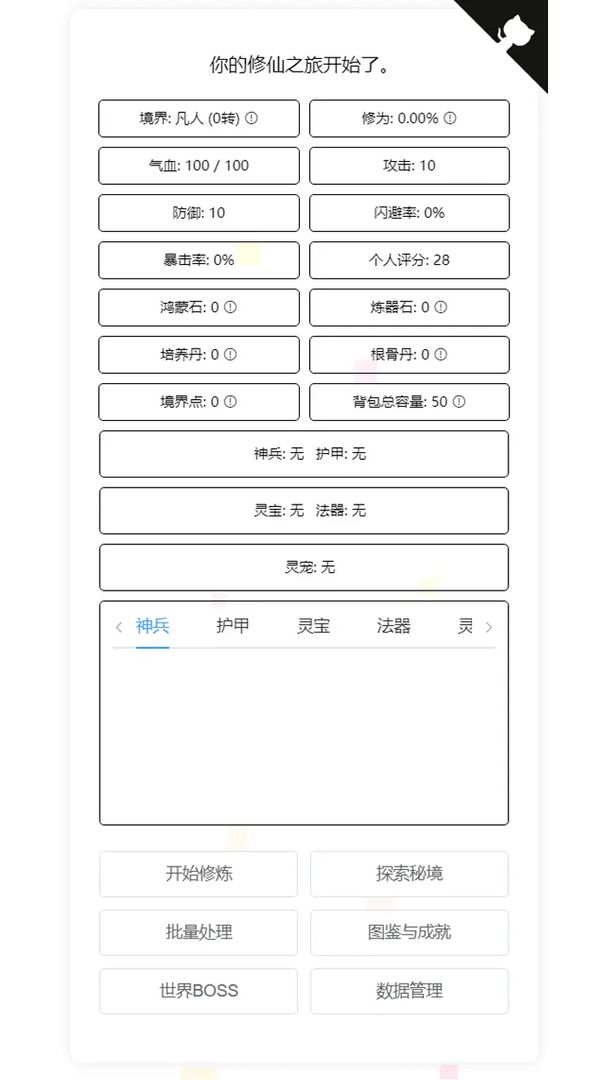Tap the info icon next to 境界
Screen dimensions: 608x1080
pyautogui.click(x=251, y=118)
